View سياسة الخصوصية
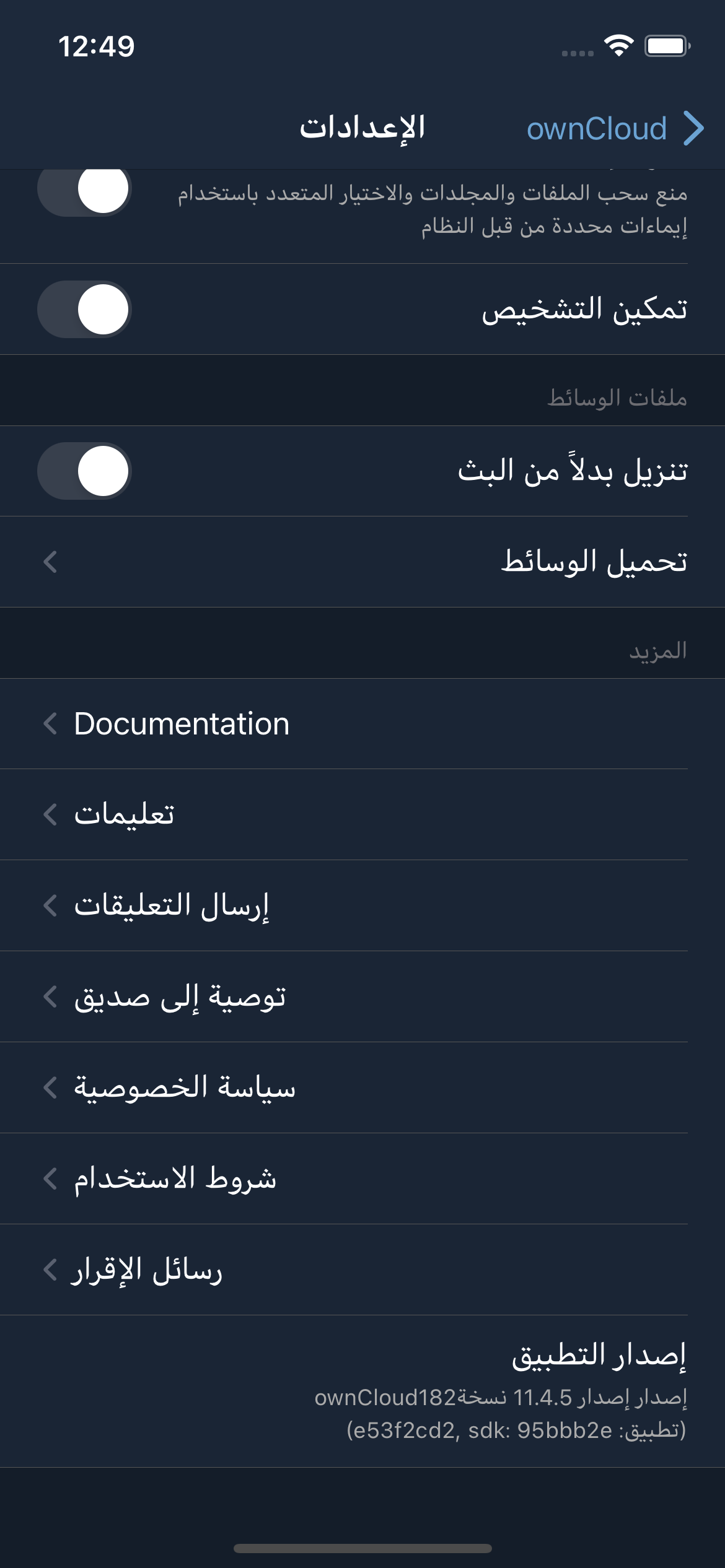 [362, 1087]
